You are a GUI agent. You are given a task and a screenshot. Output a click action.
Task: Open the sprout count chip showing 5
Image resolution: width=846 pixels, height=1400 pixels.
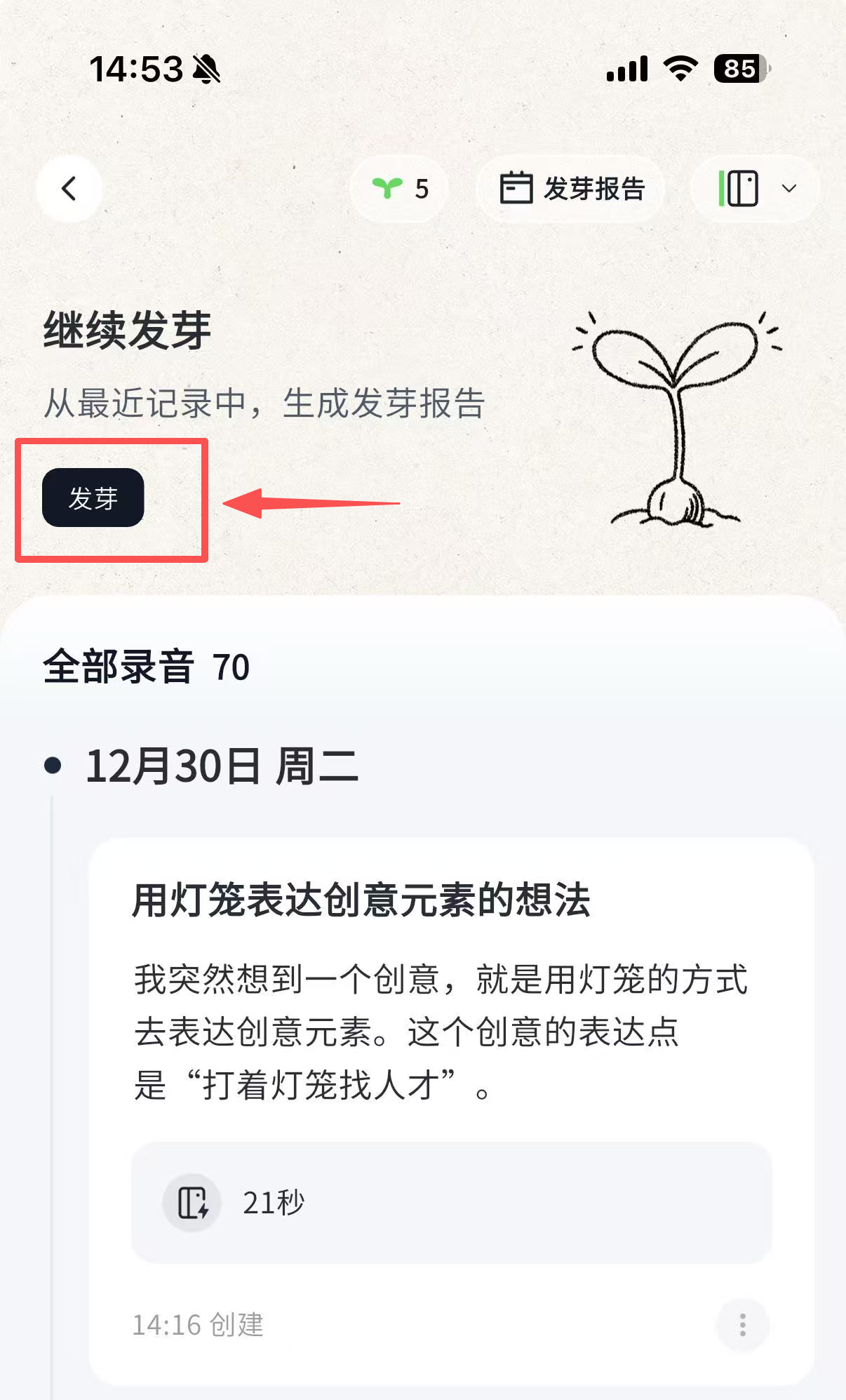click(x=400, y=189)
